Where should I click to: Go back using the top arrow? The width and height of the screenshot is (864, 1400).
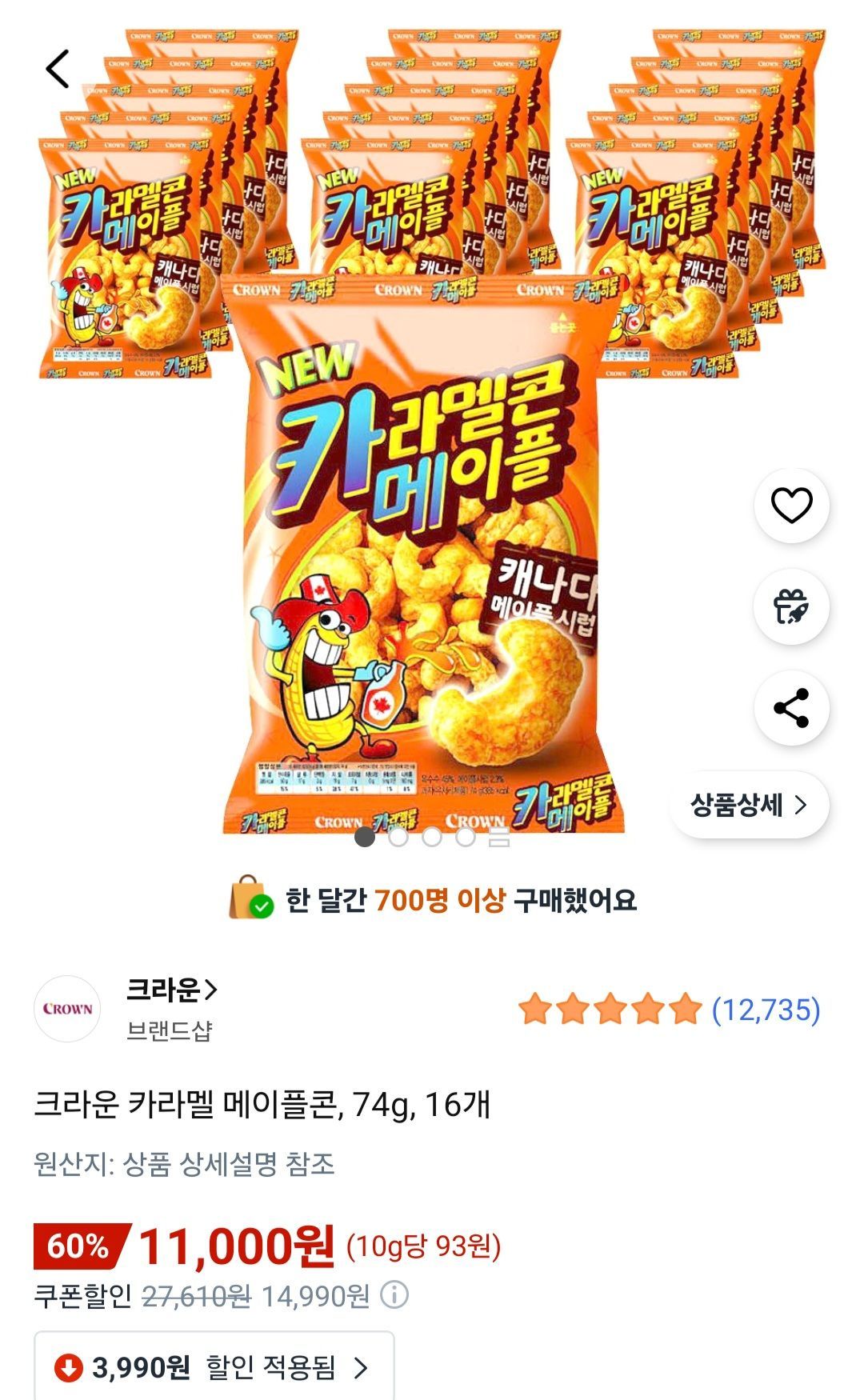click(58, 69)
